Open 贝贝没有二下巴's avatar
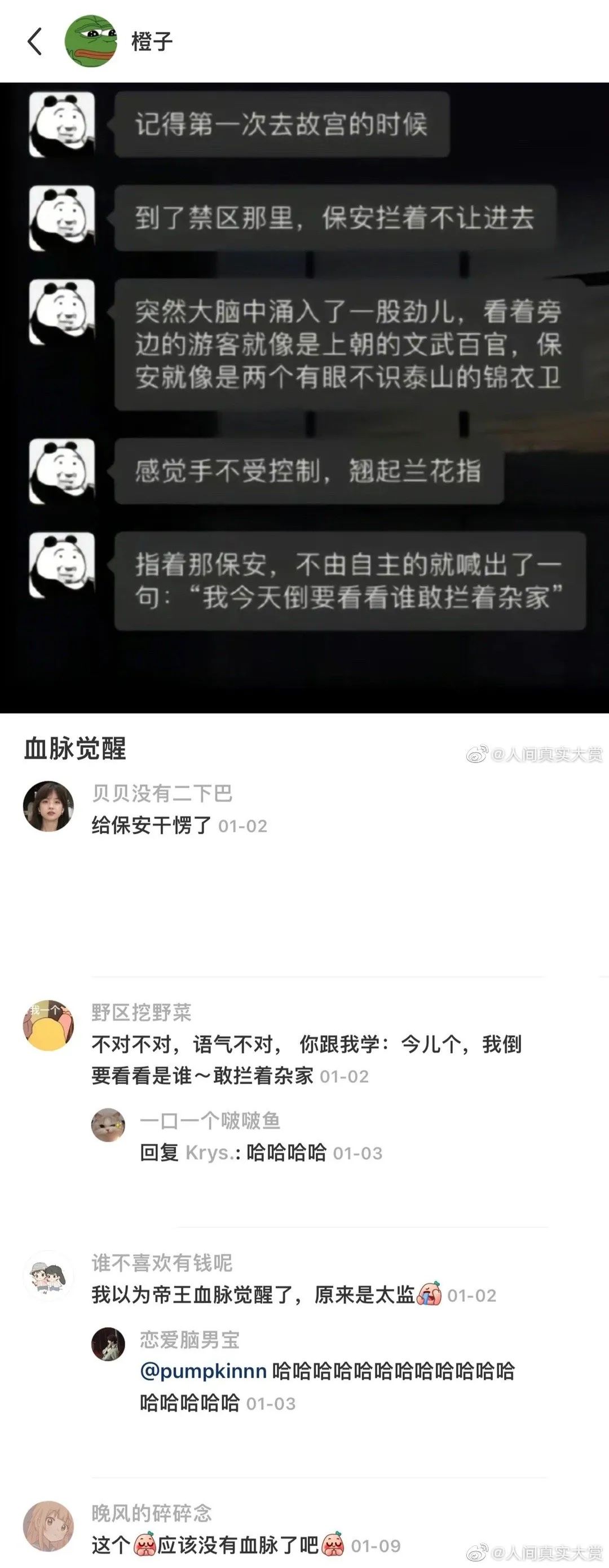The width and height of the screenshot is (609, 1568). click(48, 806)
